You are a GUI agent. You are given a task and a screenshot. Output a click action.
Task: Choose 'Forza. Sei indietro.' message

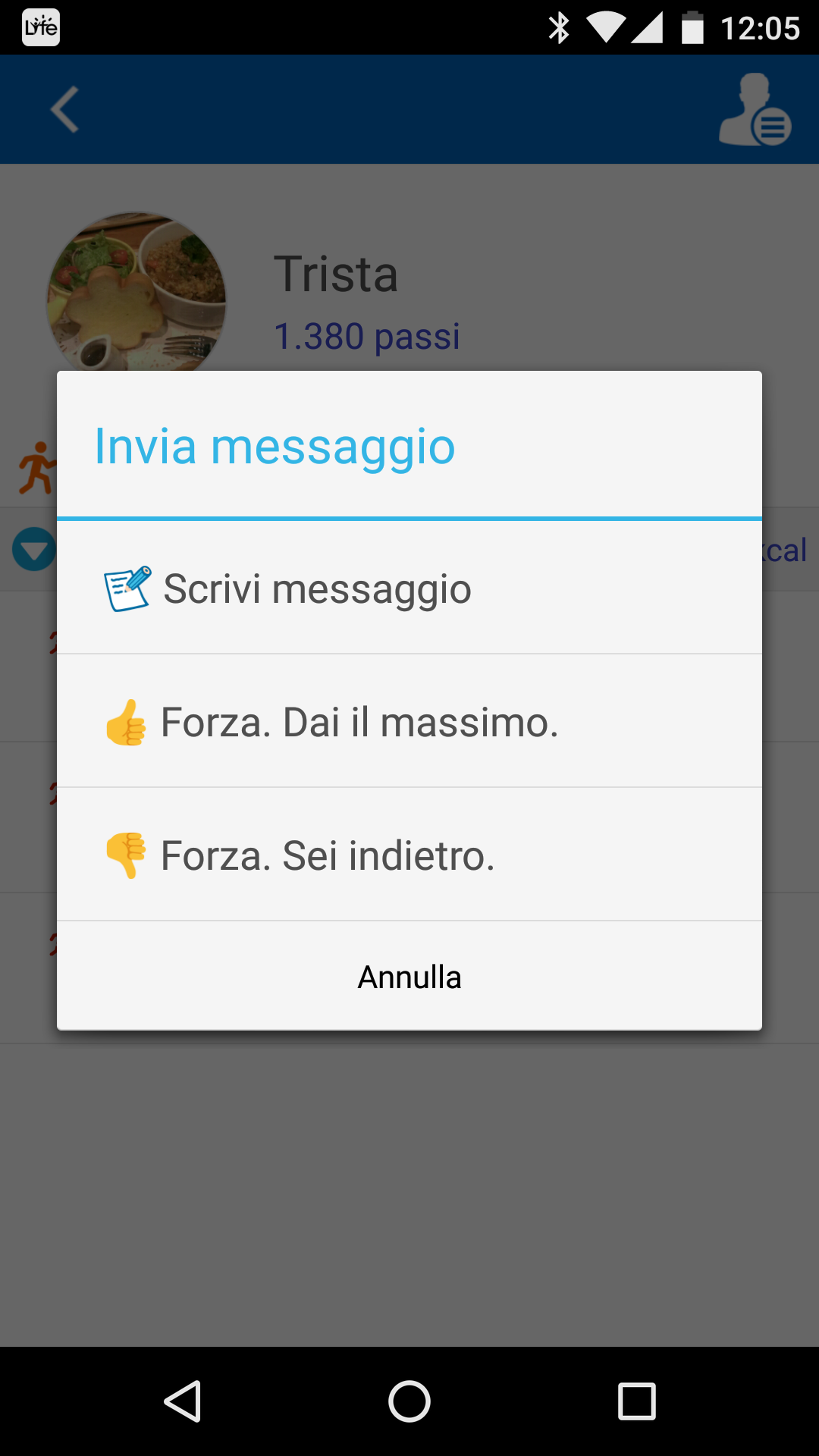click(x=409, y=855)
